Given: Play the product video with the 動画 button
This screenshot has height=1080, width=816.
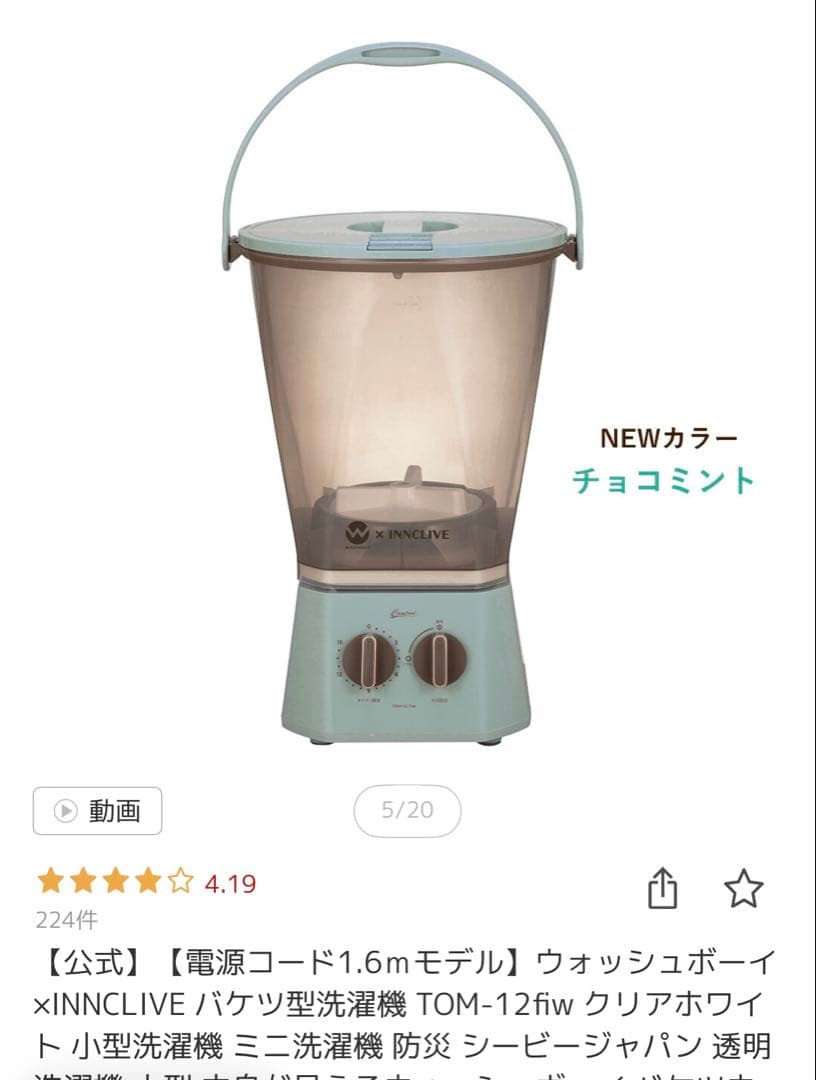Looking at the screenshot, I should 97,812.
